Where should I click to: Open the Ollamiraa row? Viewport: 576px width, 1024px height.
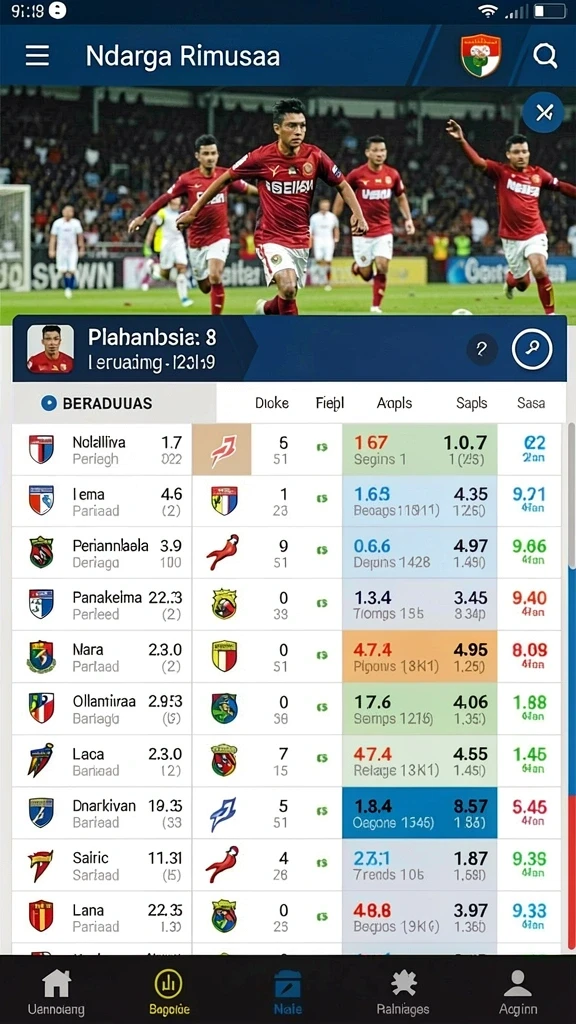point(287,709)
